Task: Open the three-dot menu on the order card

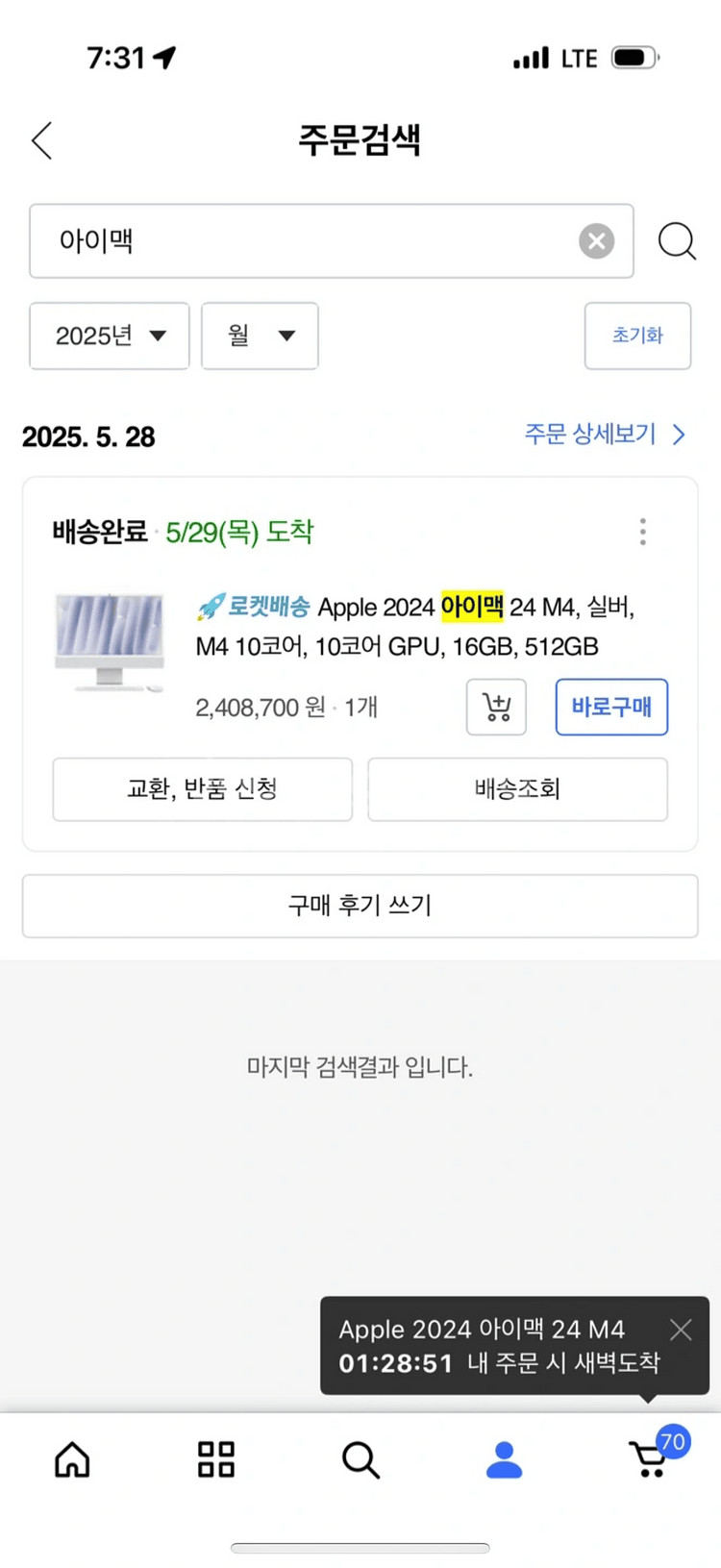Action: (x=642, y=532)
